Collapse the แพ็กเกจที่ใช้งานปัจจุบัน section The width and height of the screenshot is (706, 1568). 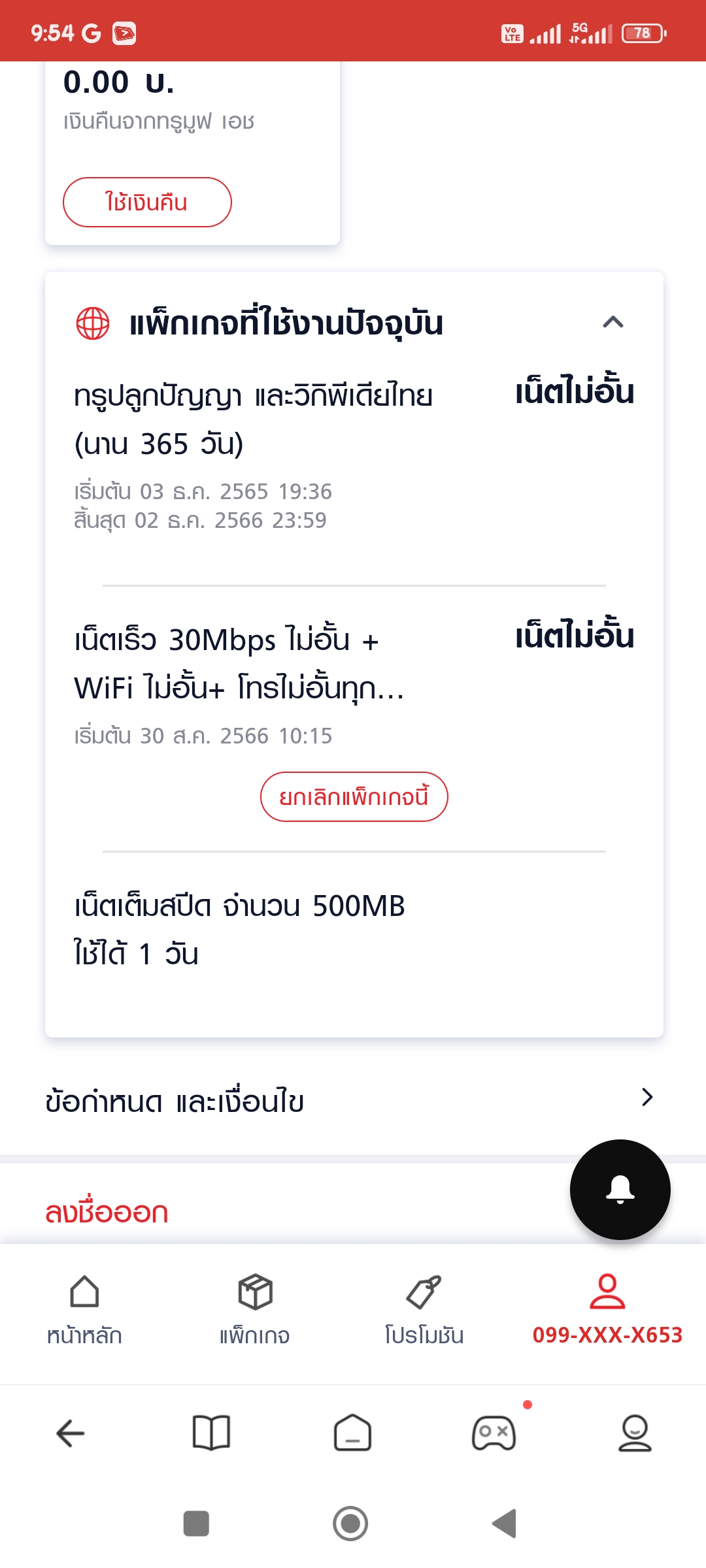[x=613, y=322]
